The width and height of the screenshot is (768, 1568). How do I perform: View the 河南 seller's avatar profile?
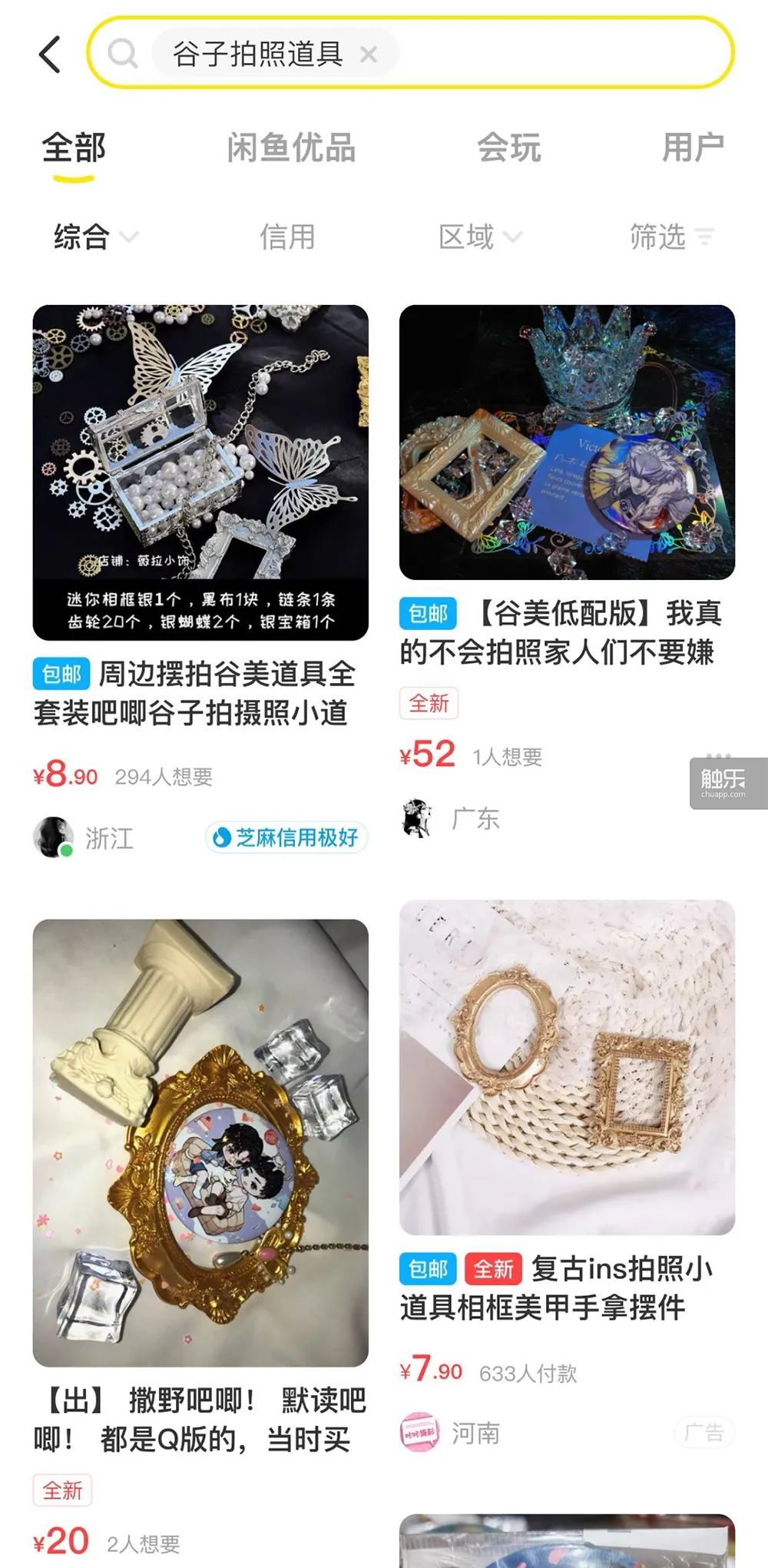click(419, 1433)
